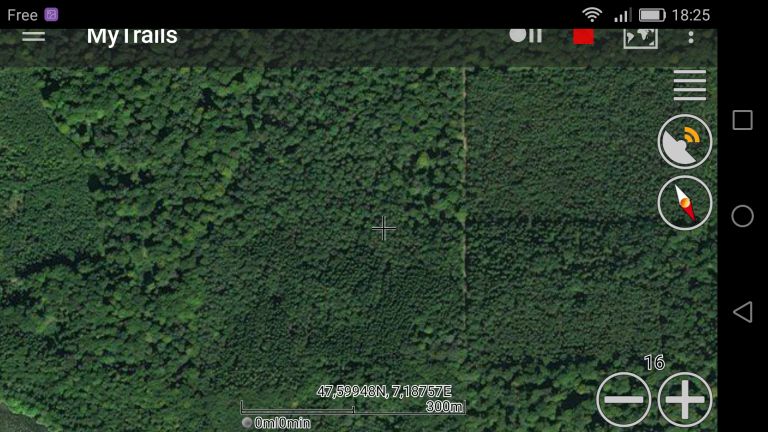Stop recording with the red square
768x432 pixels.
tap(583, 36)
